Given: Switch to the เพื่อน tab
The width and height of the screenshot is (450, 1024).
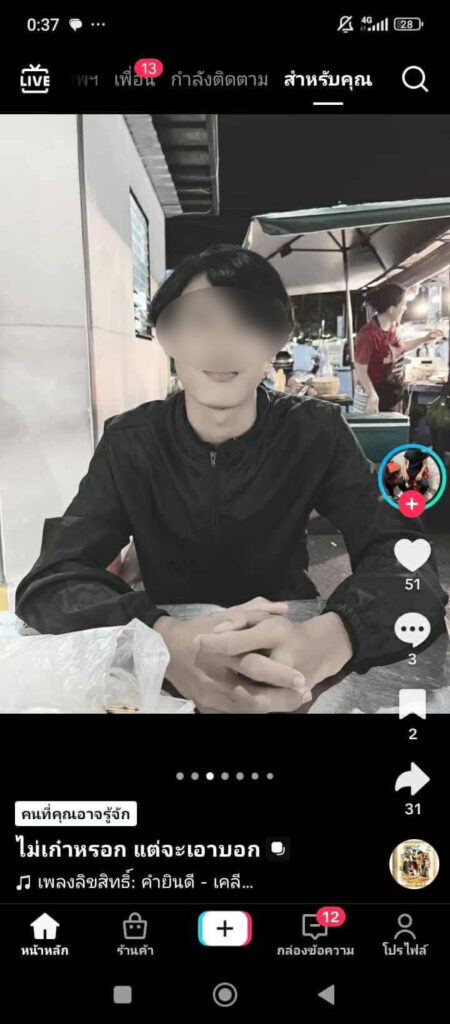Looking at the screenshot, I should tap(135, 80).
